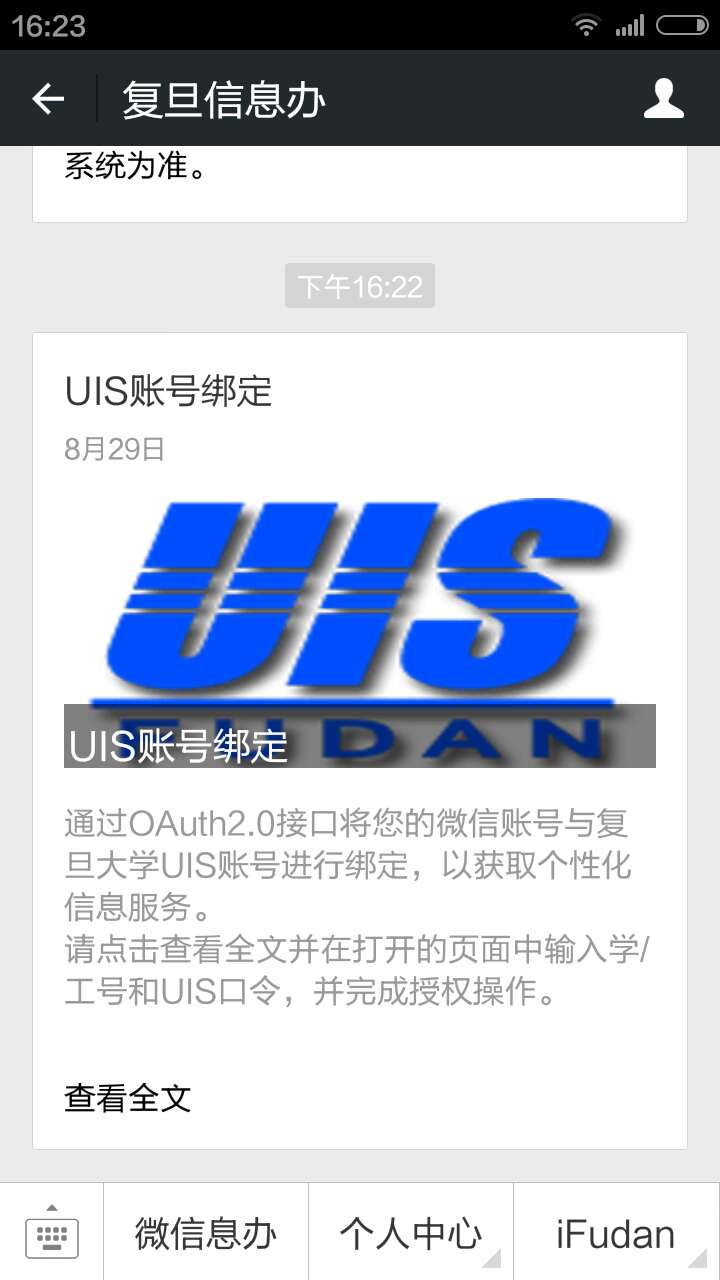Expand the 个人中心 menu
Image resolution: width=720 pixels, height=1280 pixels.
pyautogui.click(x=411, y=1234)
